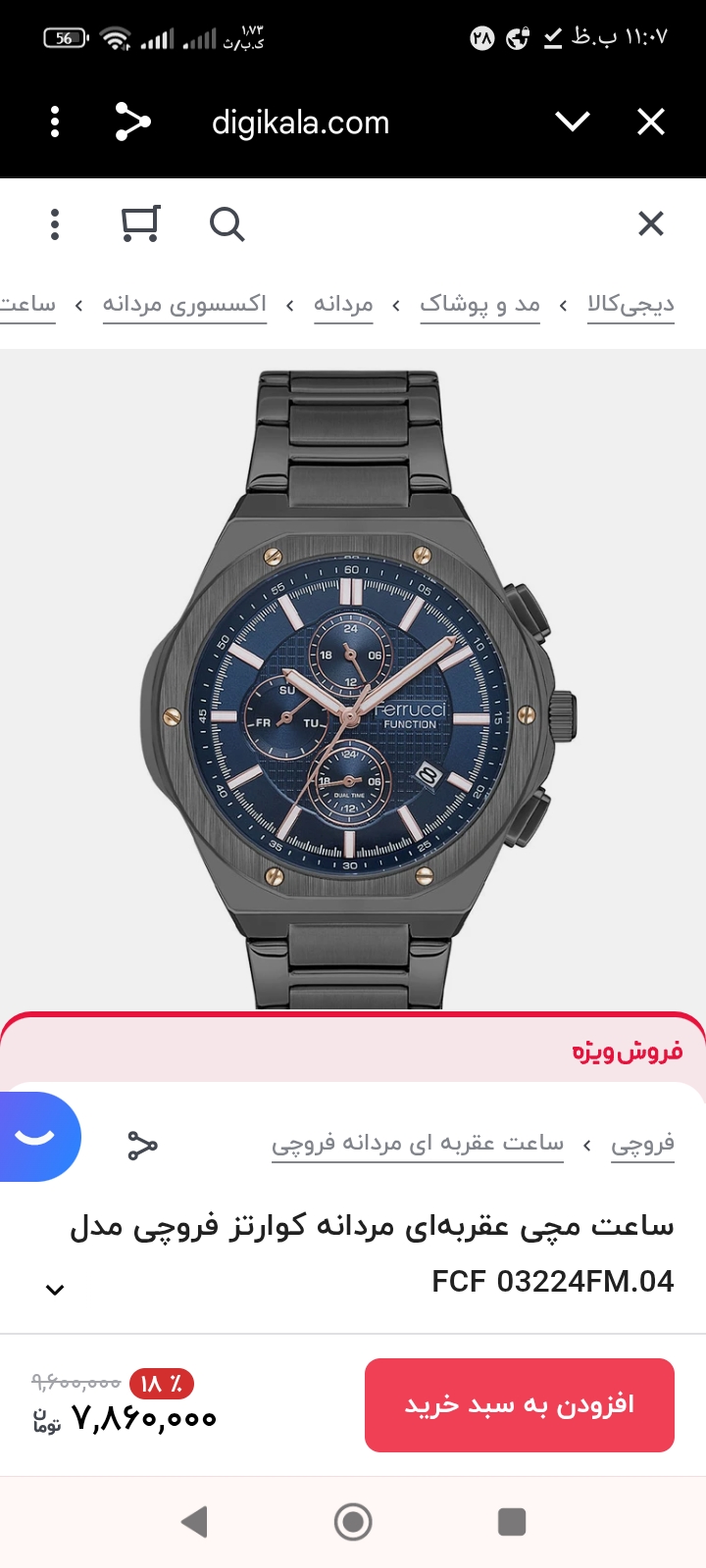The width and height of the screenshot is (706, 1568).
Task: Open ساعت عقربه ای مردانه فروچی link
Action: point(418,1144)
